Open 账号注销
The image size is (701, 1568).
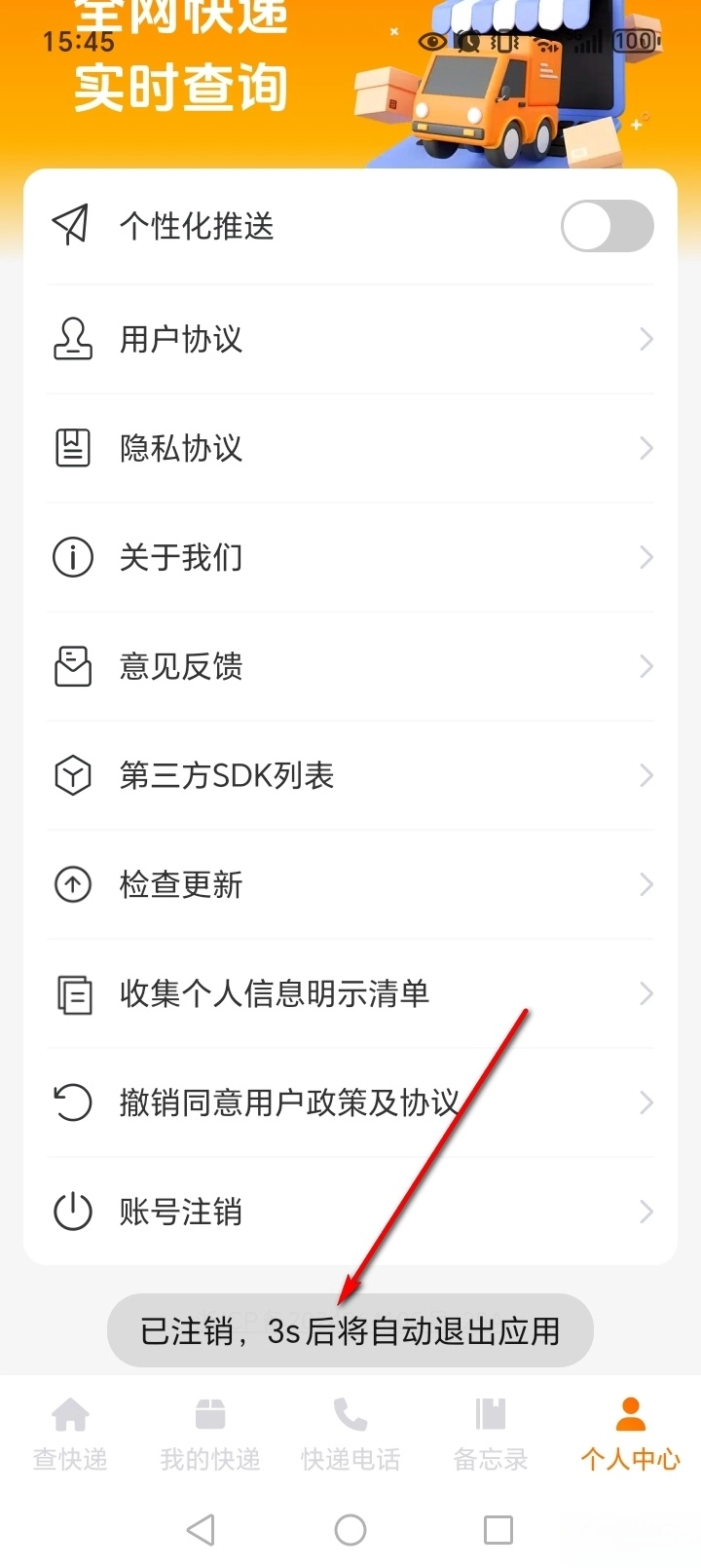[350, 1212]
